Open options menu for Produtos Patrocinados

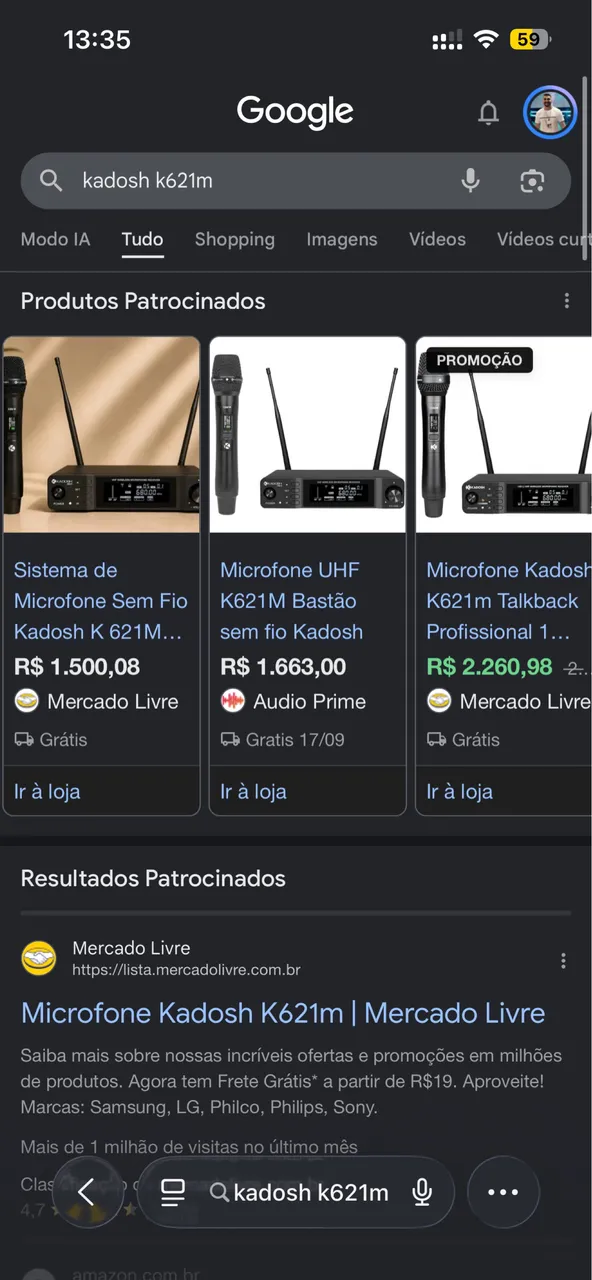567,301
